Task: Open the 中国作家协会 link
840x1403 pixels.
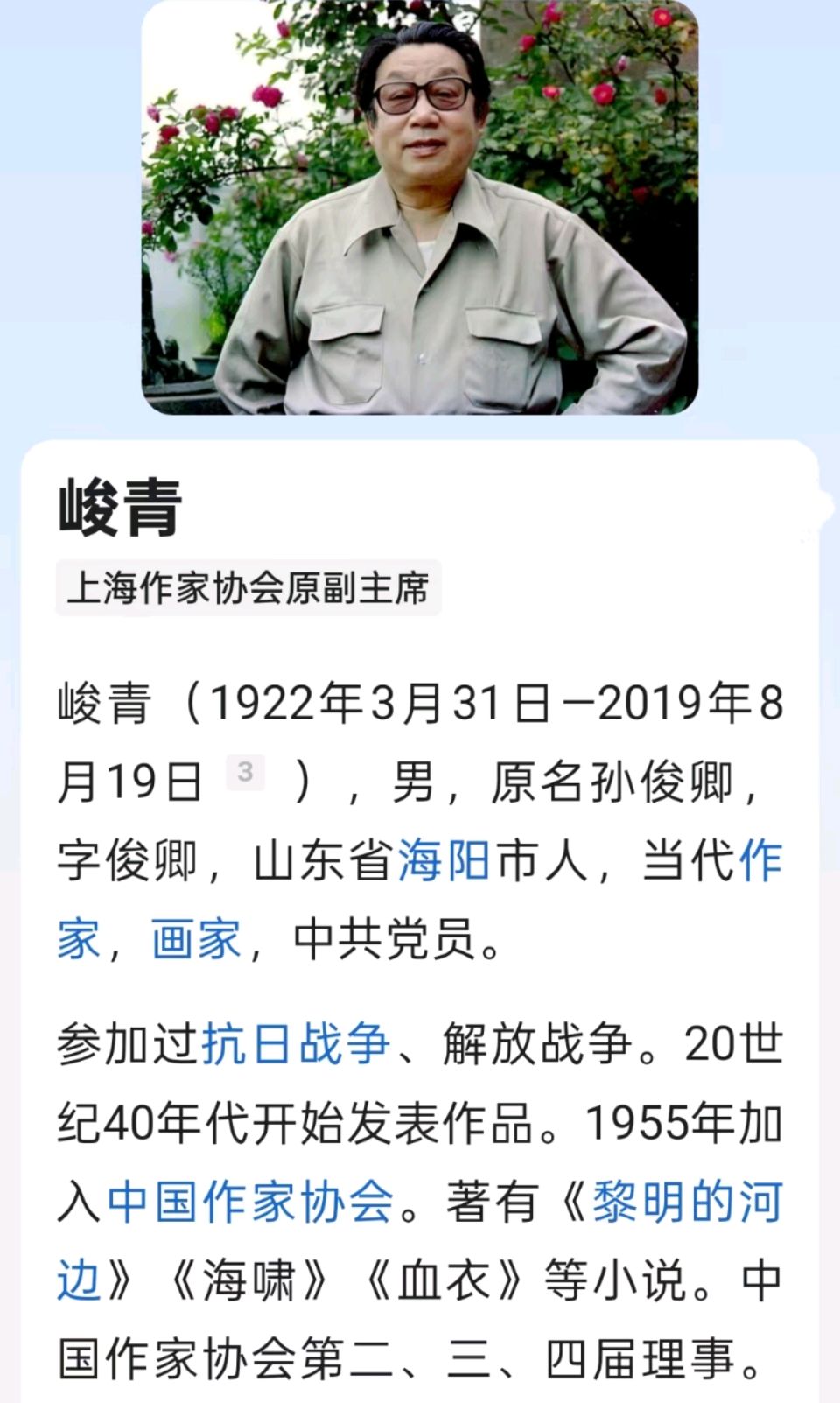Action: click(x=251, y=1202)
